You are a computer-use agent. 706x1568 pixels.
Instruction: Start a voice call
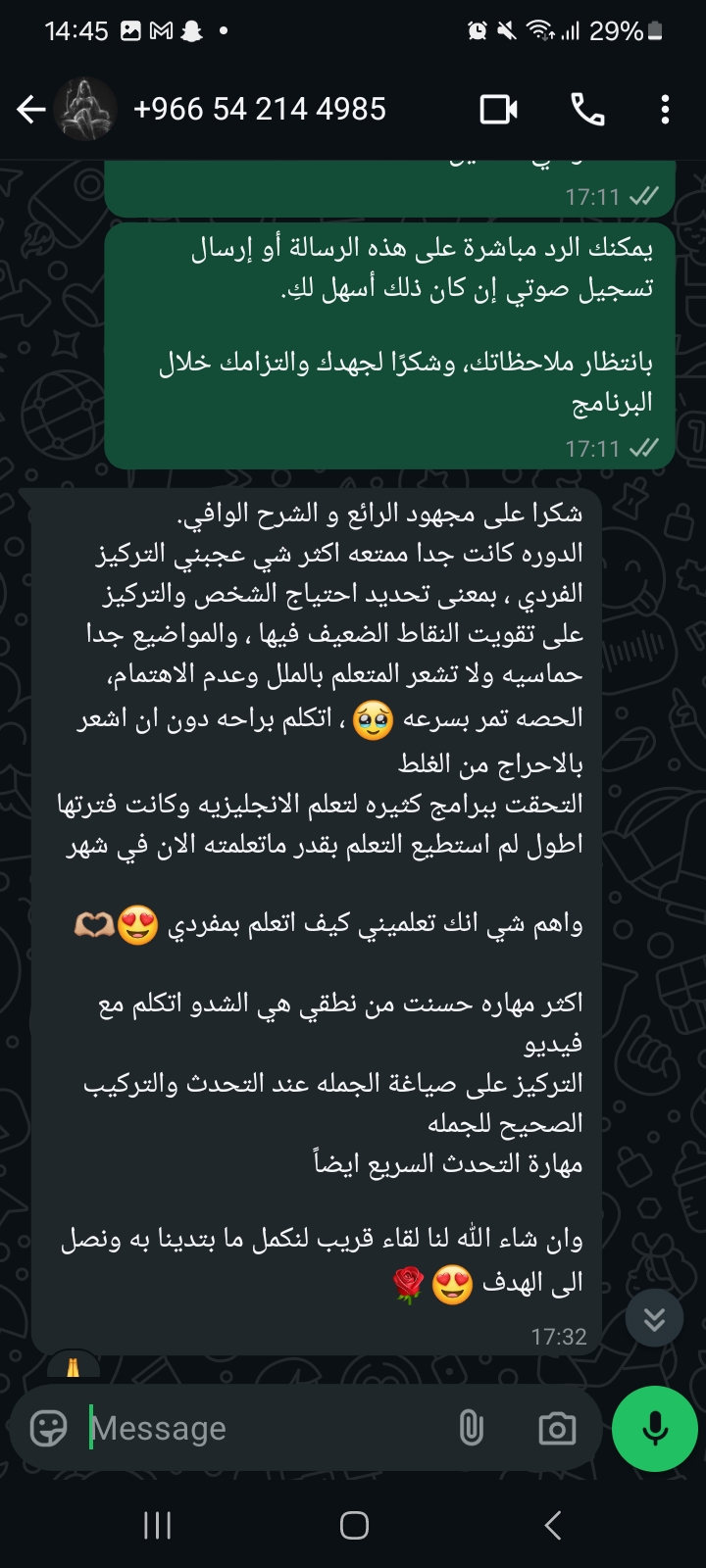click(x=587, y=110)
